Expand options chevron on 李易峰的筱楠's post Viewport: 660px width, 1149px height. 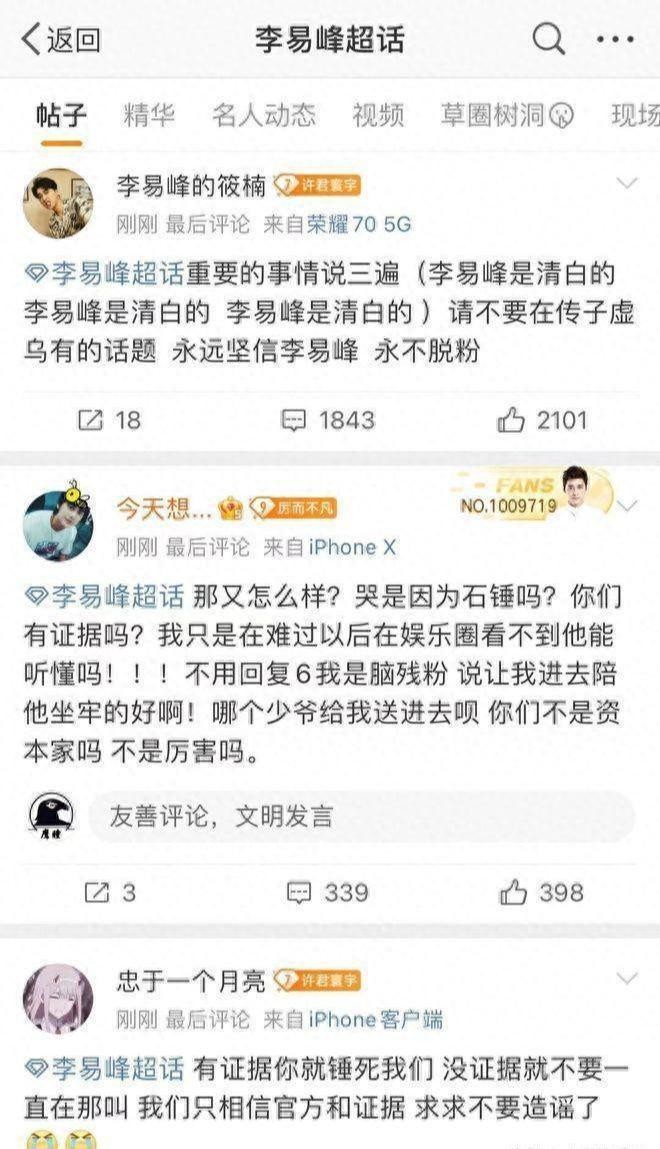tap(627, 183)
